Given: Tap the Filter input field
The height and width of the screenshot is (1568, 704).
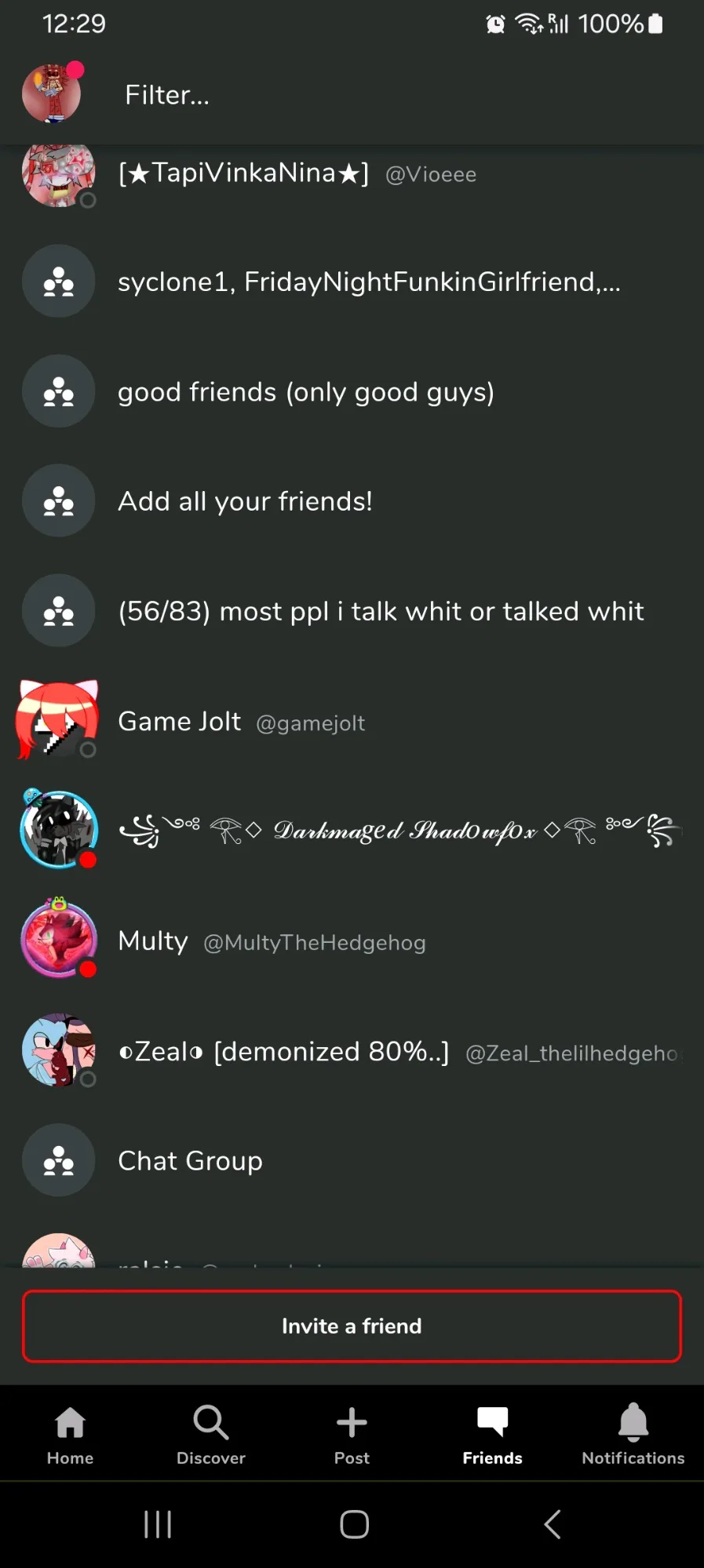Looking at the screenshot, I should click(x=408, y=95).
